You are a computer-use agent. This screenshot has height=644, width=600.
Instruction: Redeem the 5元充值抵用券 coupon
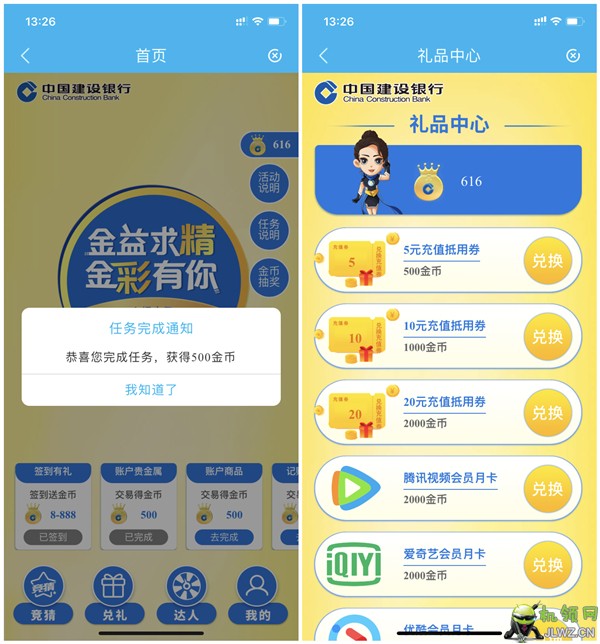(547, 261)
